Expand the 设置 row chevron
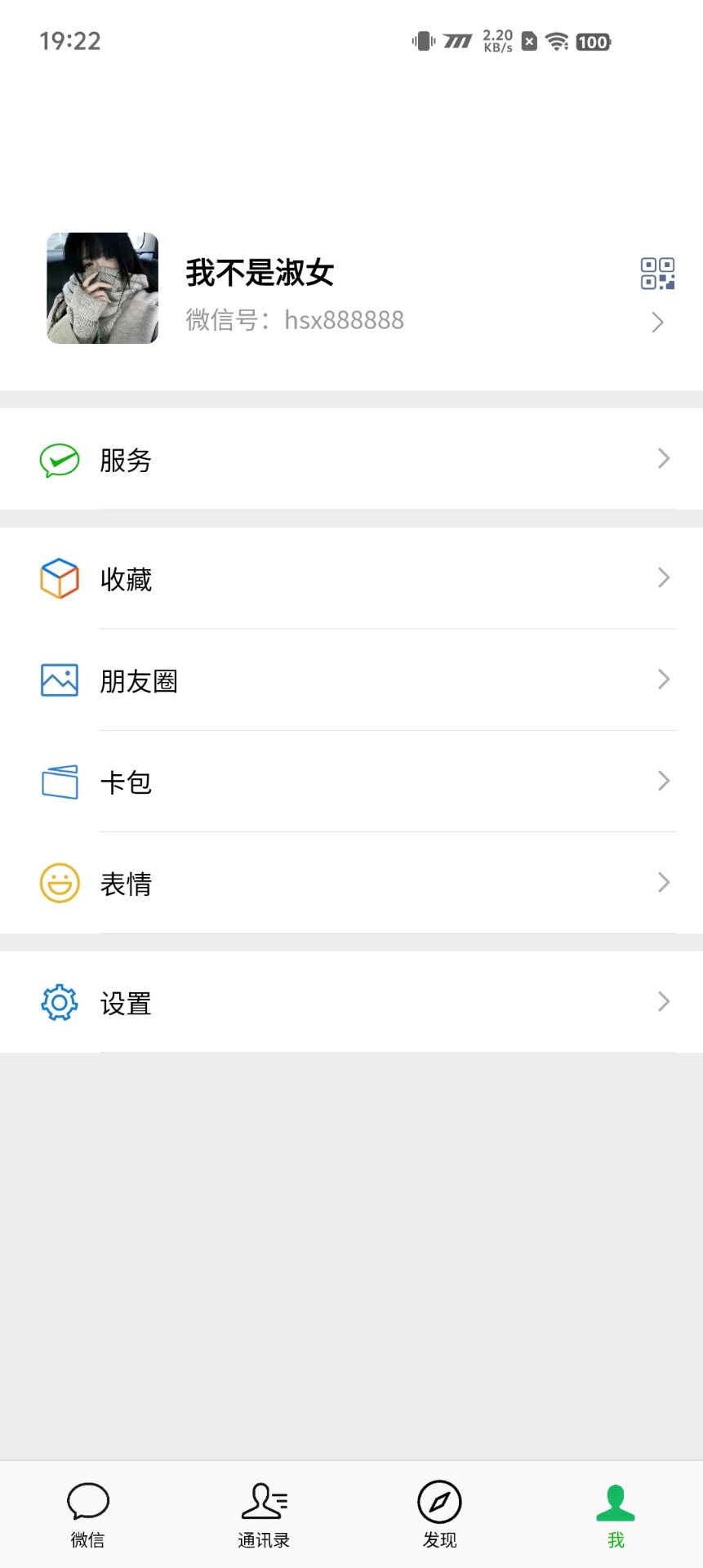The width and height of the screenshot is (703, 1568). [x=664, y=1002]
